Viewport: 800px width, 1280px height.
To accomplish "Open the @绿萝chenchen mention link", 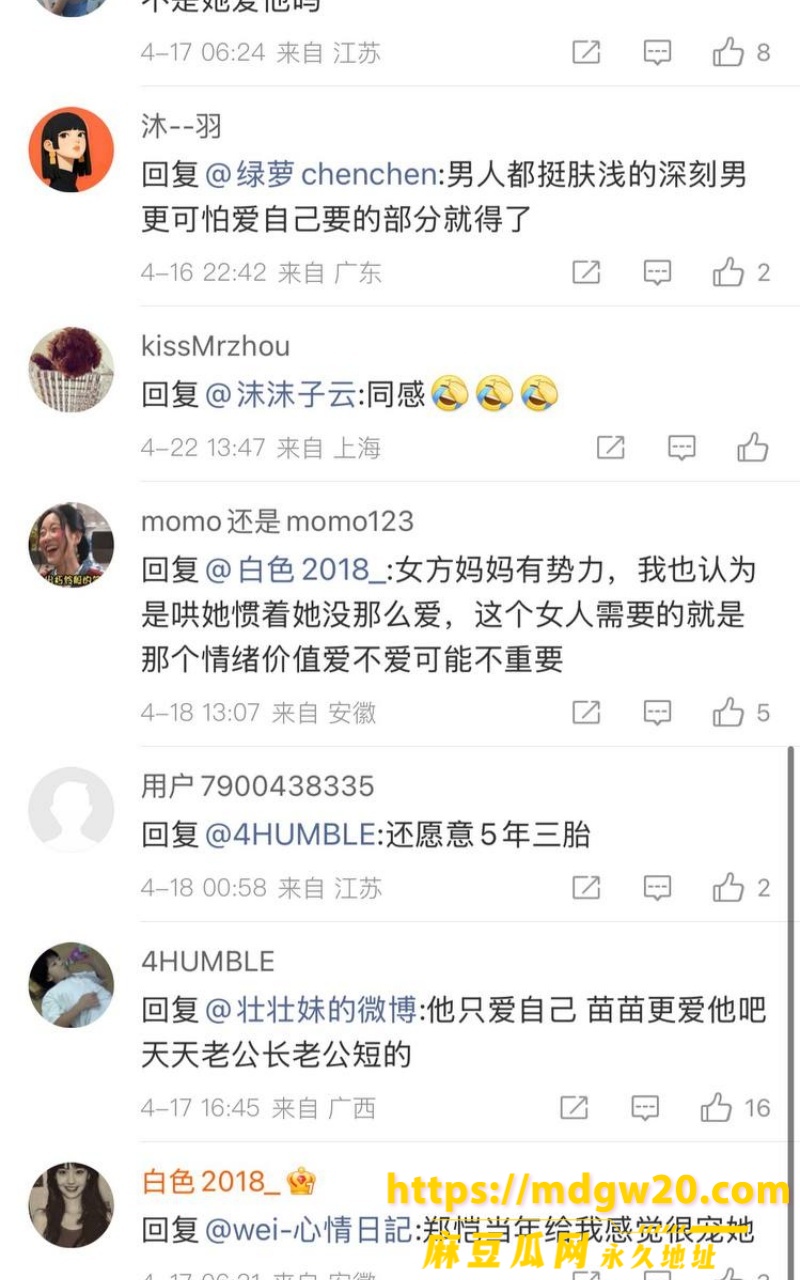I will 321,174.
